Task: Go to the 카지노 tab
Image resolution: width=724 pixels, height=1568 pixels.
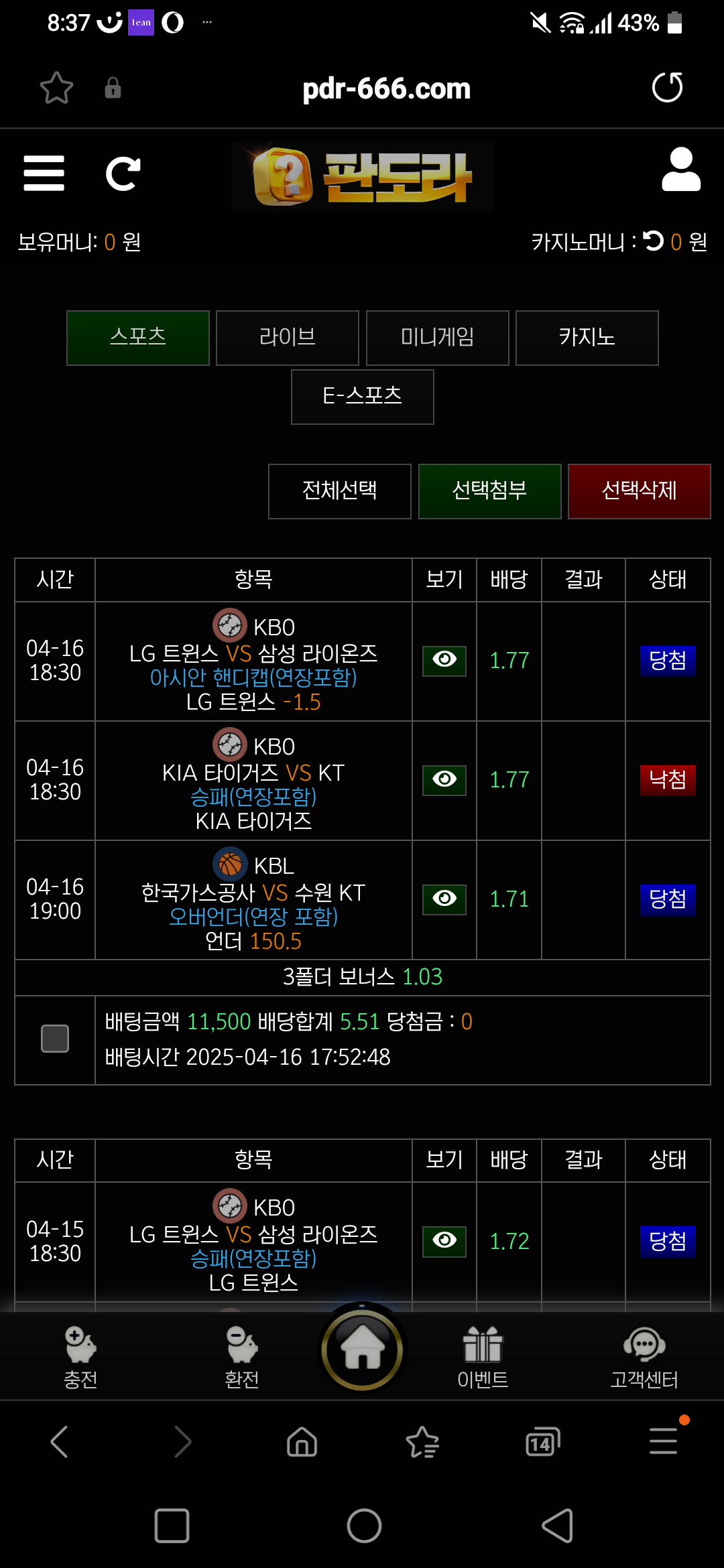Action: (587, 338)
